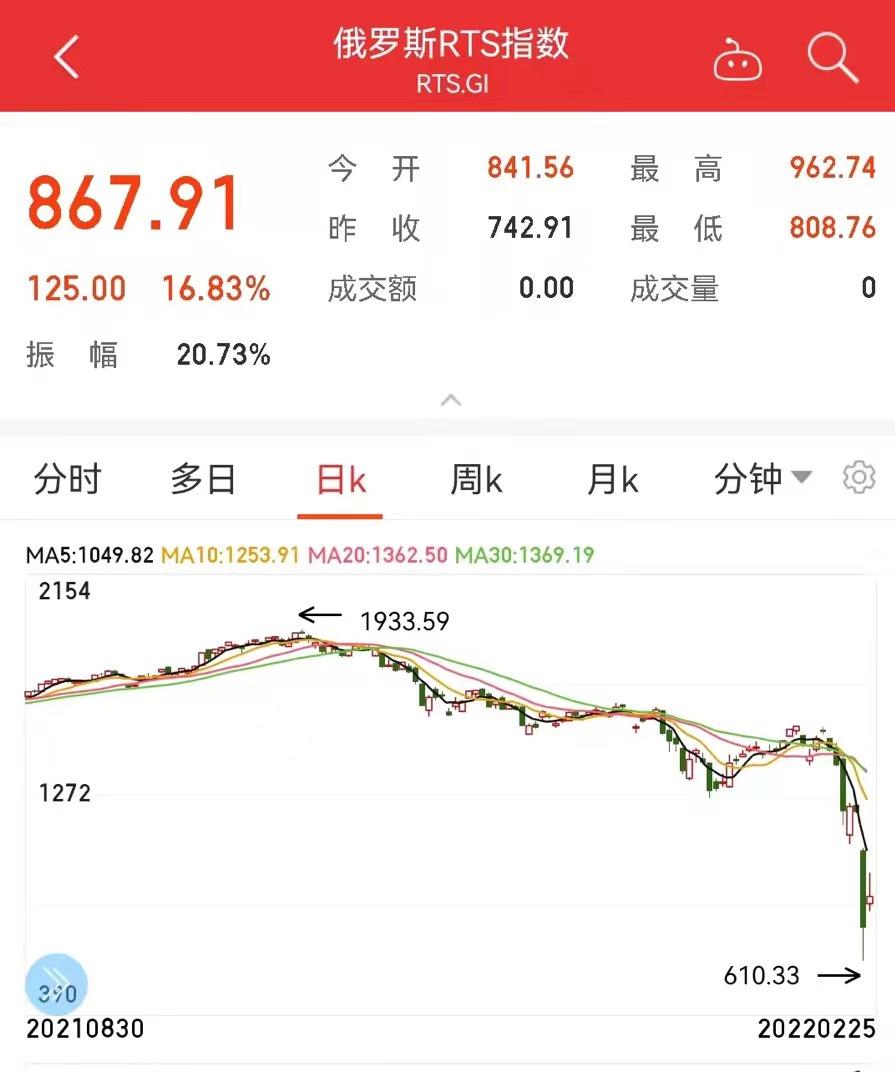Tap the 610.33 low annotation on chart
Viewport: 895px width, 1072px height.
tap(761, 975)
